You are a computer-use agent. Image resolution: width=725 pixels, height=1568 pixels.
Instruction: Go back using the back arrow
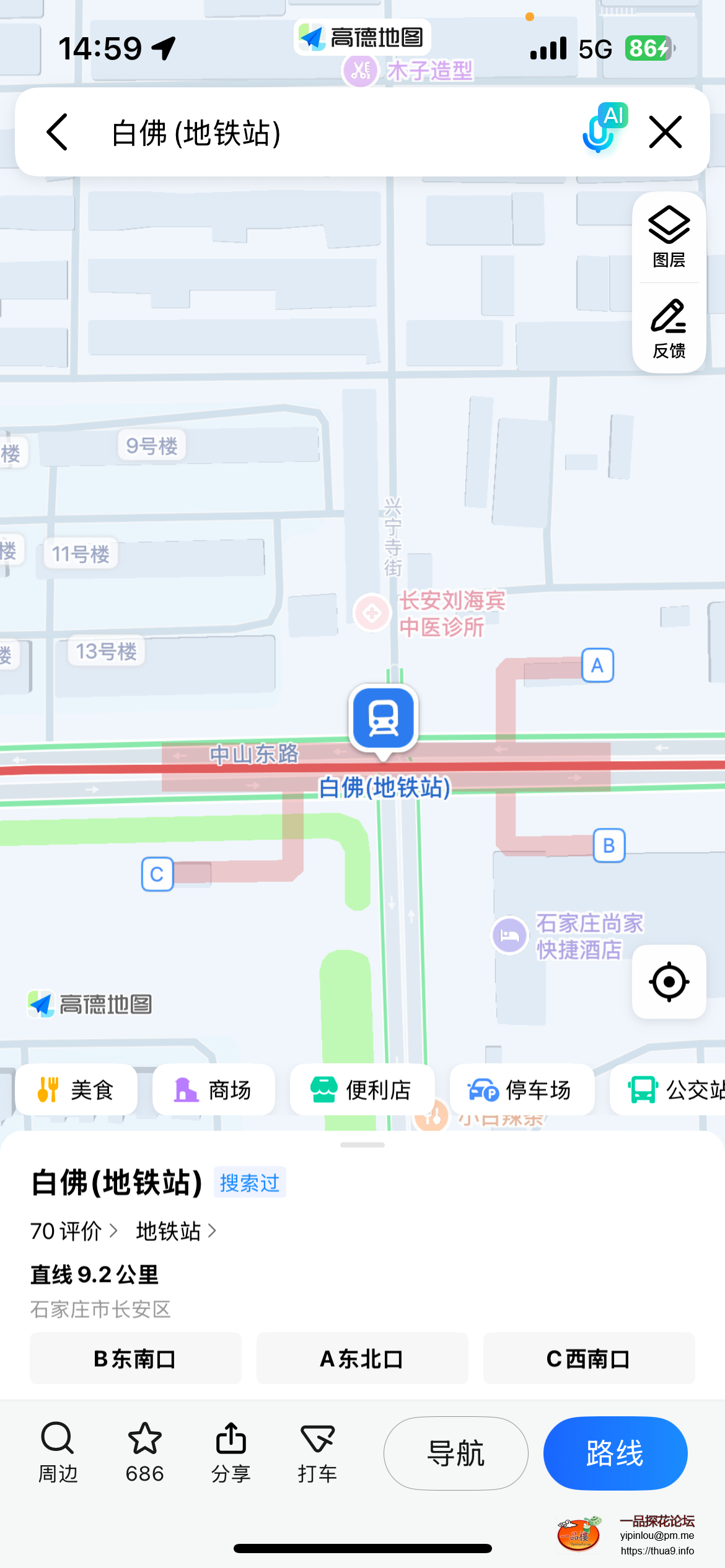click(x=57, y=132)
